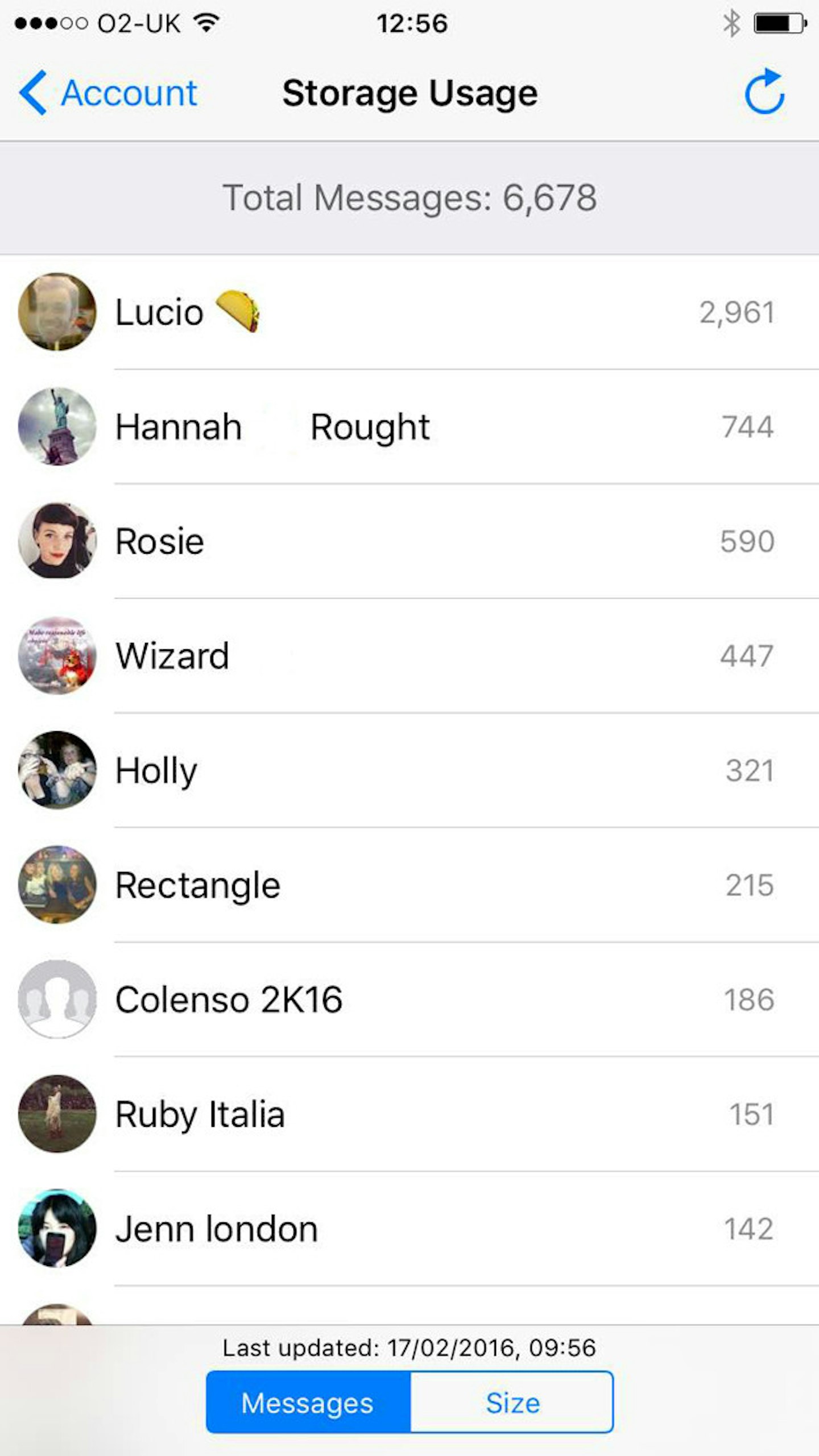Refresh storage usage stats
Screen dimensions: 819x1456
765,92
